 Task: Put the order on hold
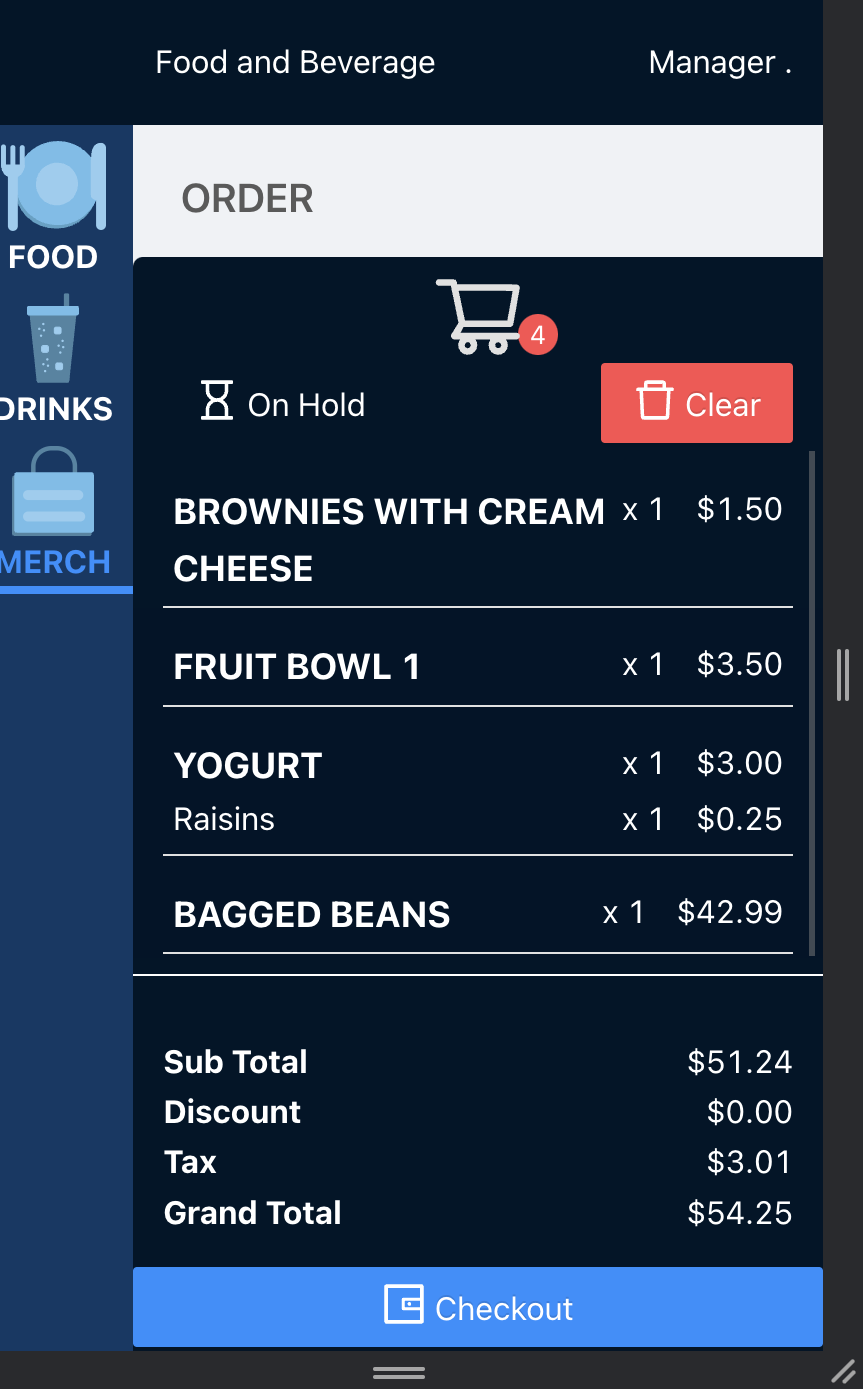click(x=283, y=404)
